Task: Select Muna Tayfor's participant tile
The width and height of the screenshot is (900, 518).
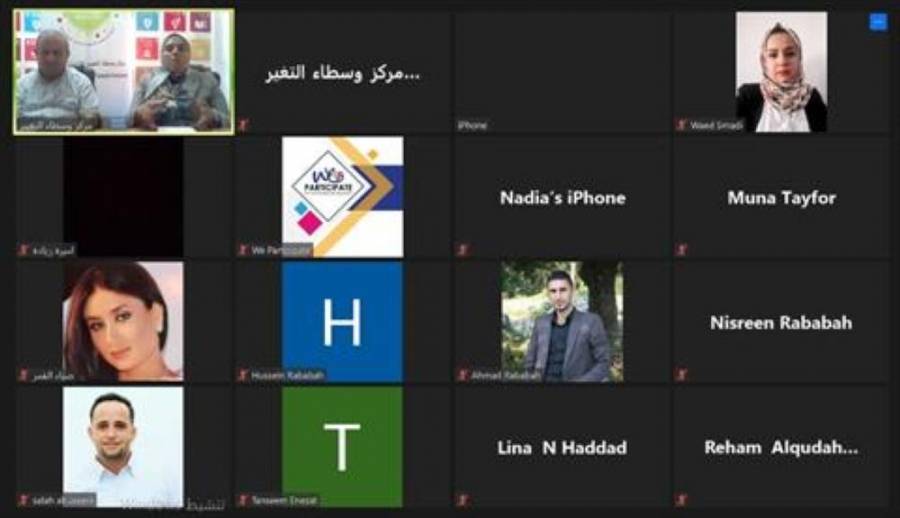Action: (x=781, y=197)
